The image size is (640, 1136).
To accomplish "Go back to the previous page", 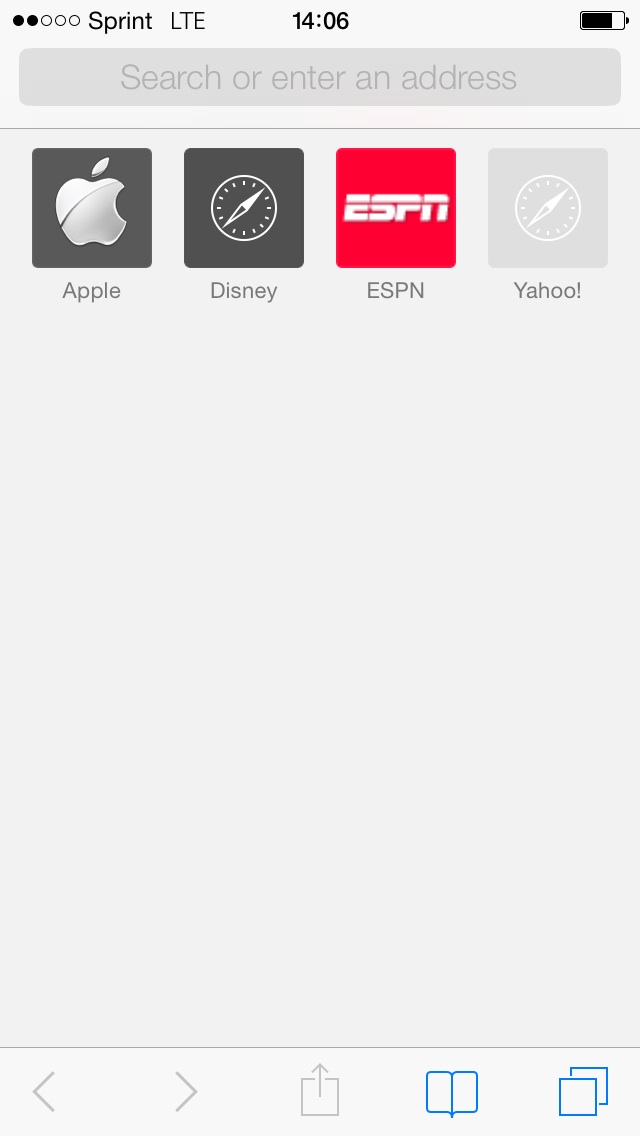I will pos(44,1091).
